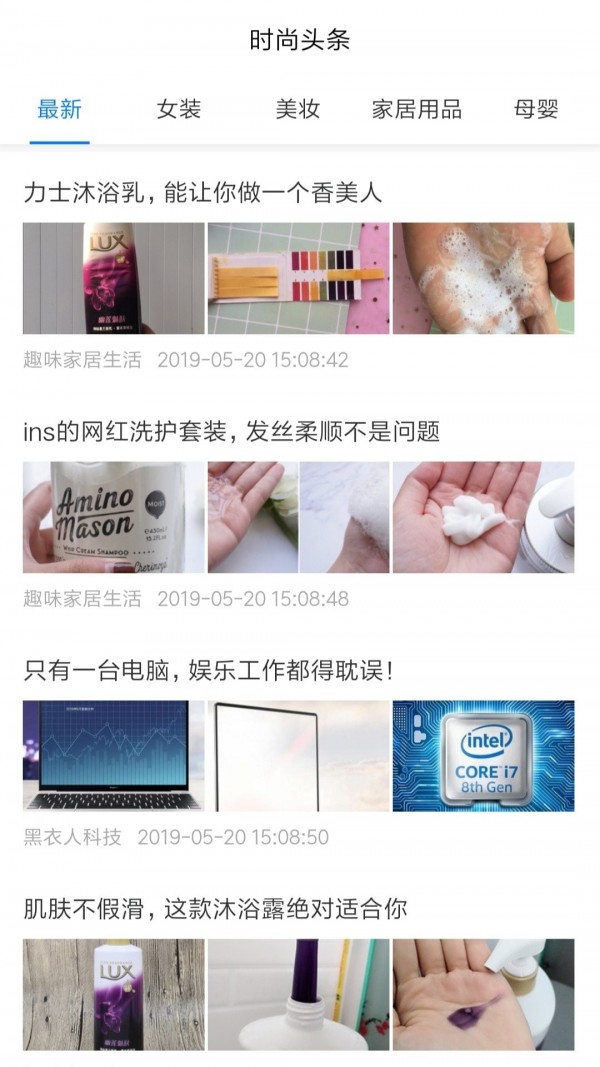The width and height of the screenshot is (600, 1067).
Task: View the pH test strip image
Action: tap(299, 278)
